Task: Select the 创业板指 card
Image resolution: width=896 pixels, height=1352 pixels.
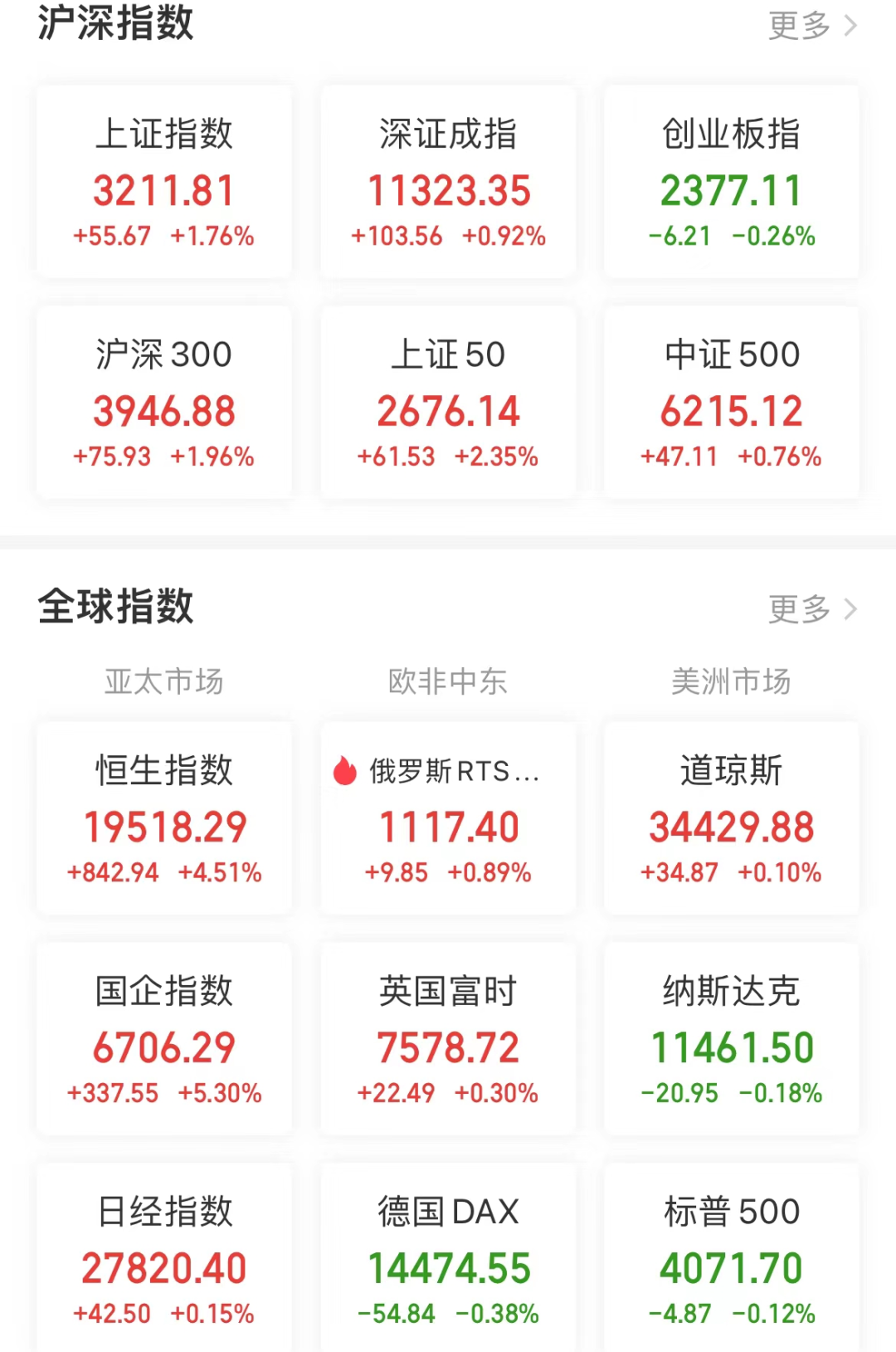Action: [731, 182]
